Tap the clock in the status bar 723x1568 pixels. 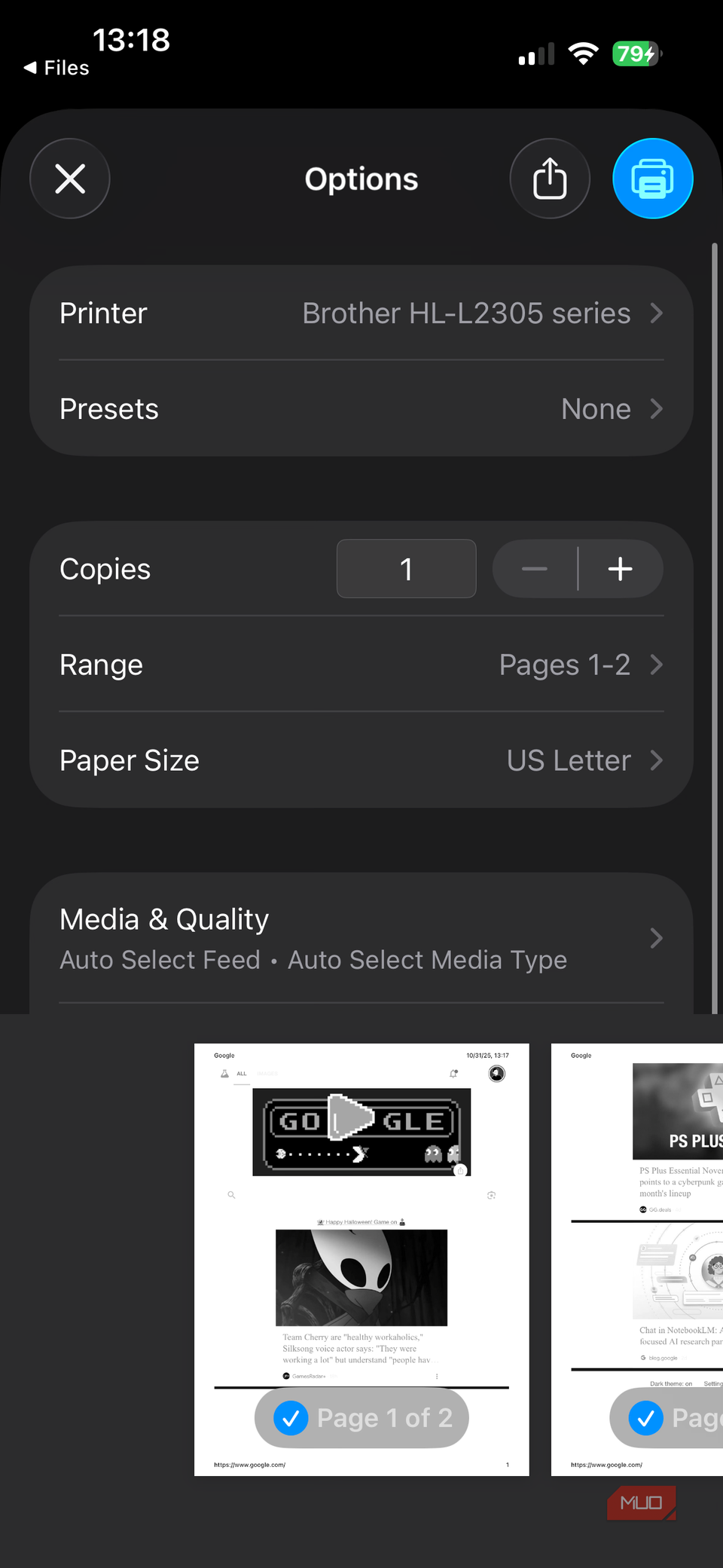[133, 40]
